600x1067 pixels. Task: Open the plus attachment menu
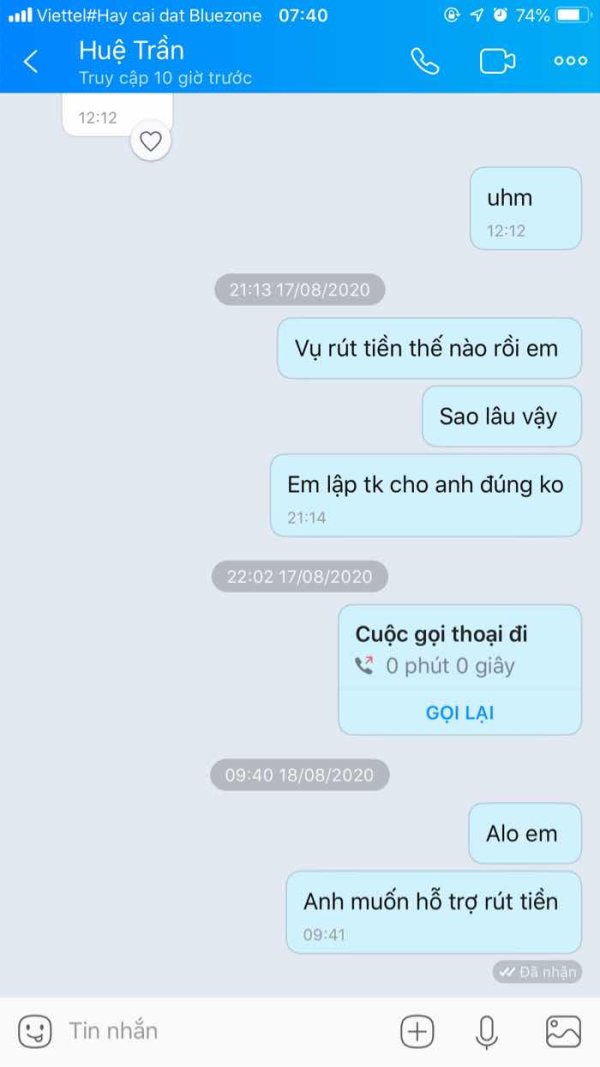(x=417, y=1032)
